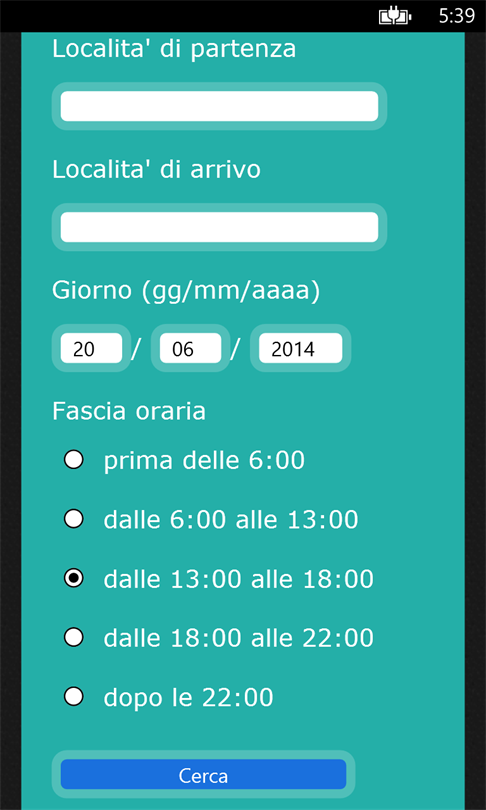Edit the day field showing 20
The height and width of the screenshot is (810, 486).
(x=91, y=348)
